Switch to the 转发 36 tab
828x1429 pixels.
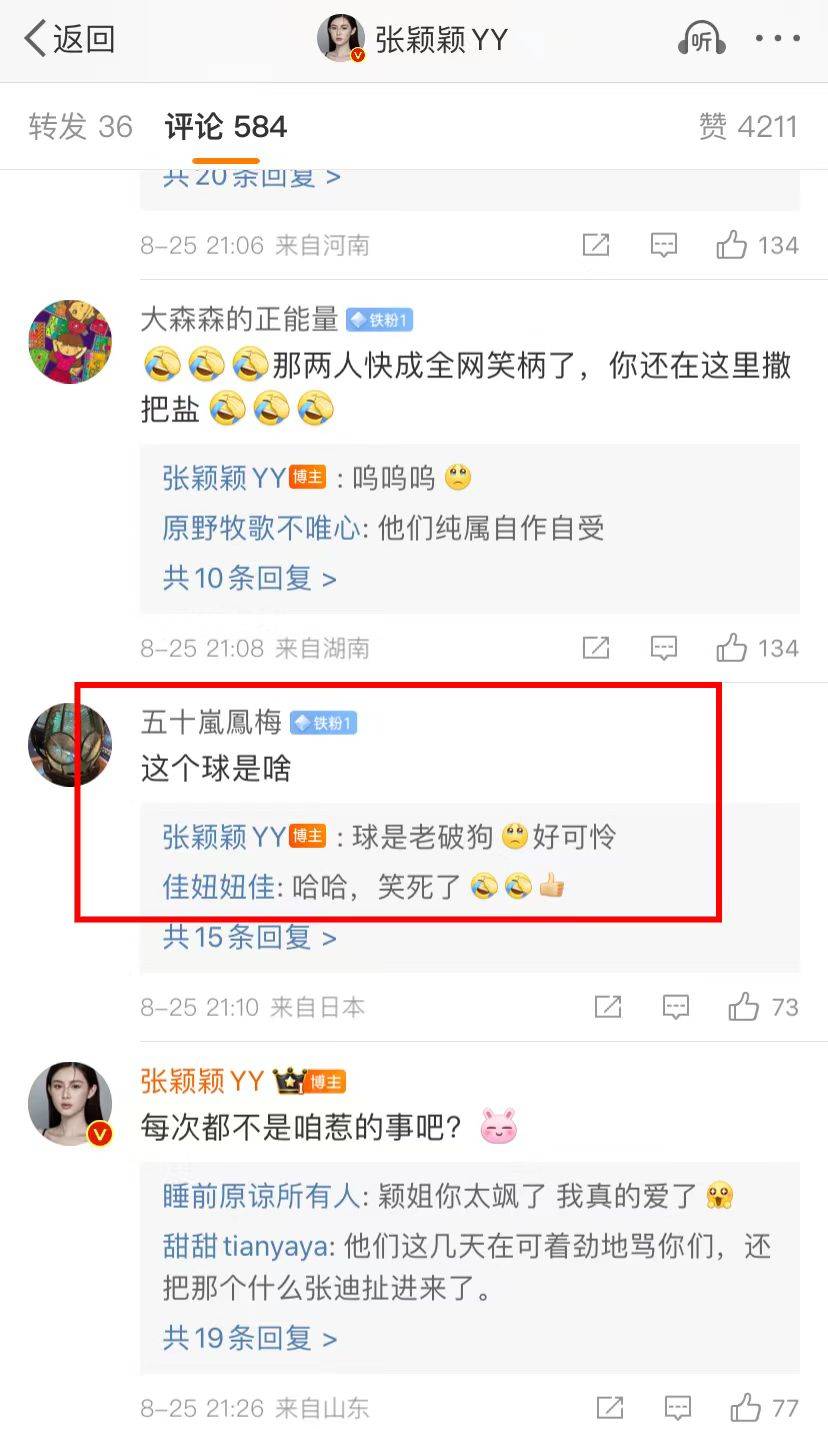point(80,127)
